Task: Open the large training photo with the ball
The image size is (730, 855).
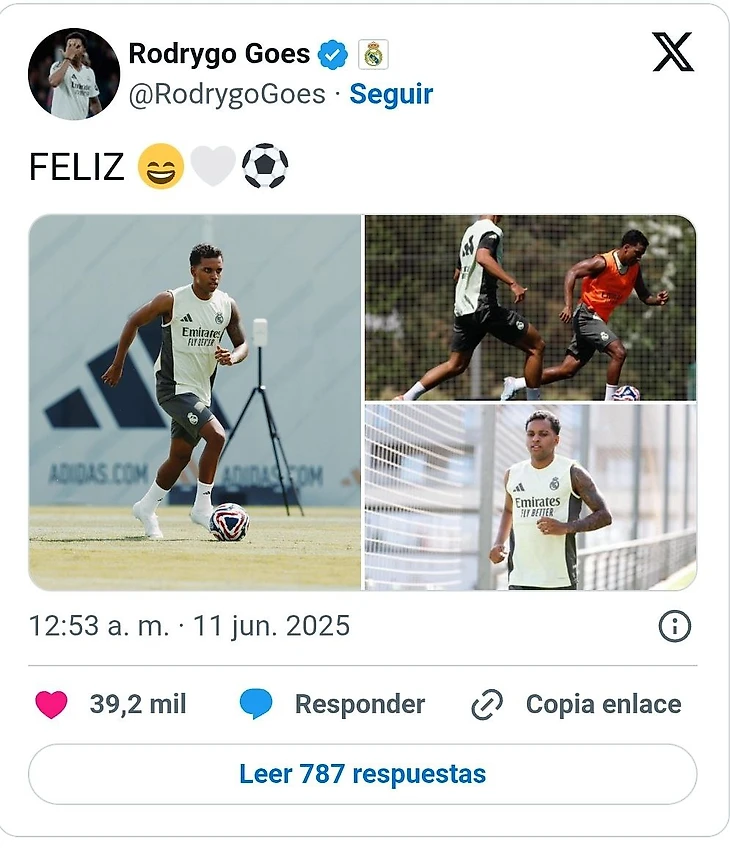Action: pos(195,402)
